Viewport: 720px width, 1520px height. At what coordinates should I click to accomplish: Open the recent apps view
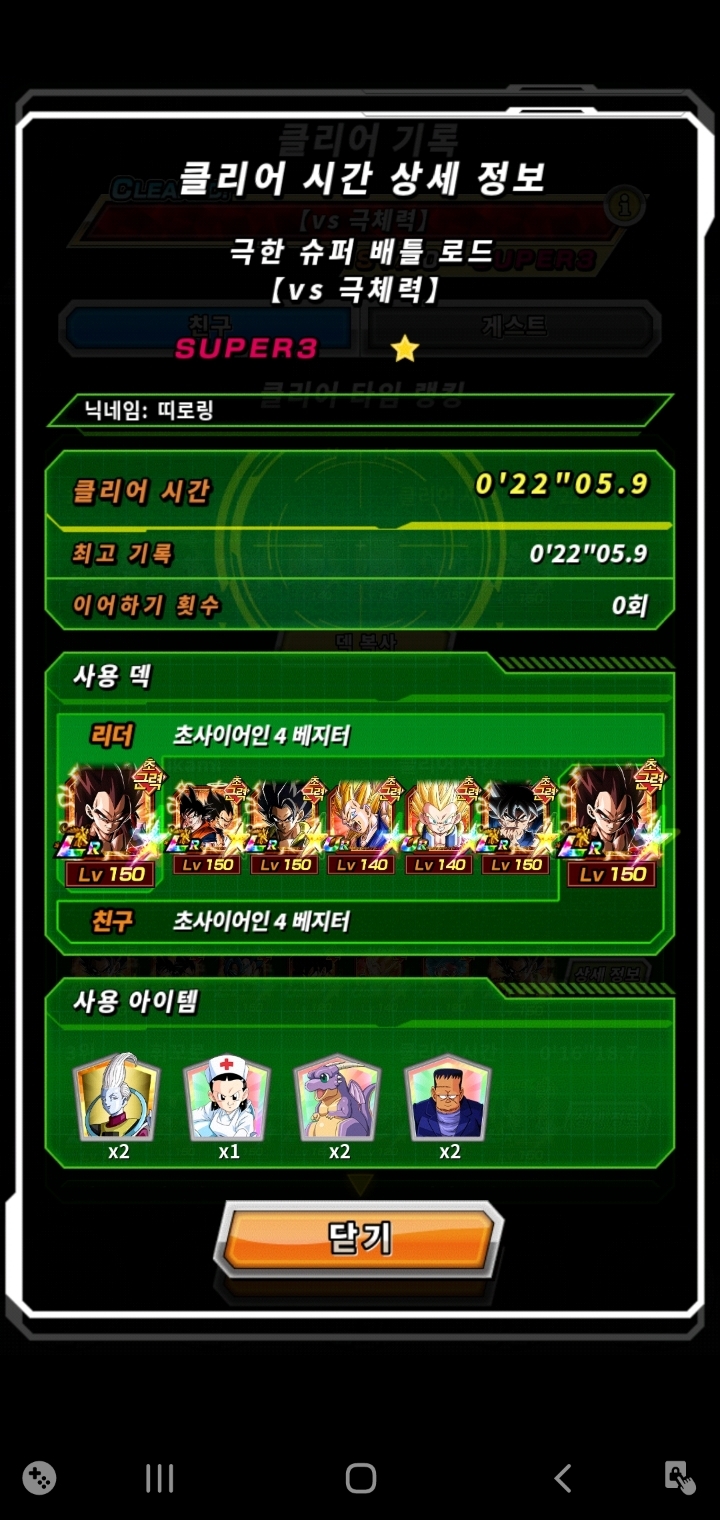click(159, 1478)
